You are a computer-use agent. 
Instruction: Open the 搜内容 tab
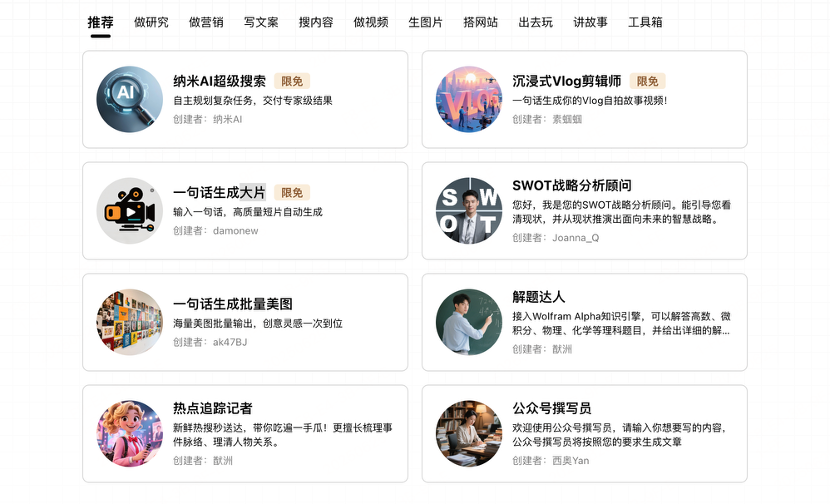pyautogui.click(x=316, y=22)
